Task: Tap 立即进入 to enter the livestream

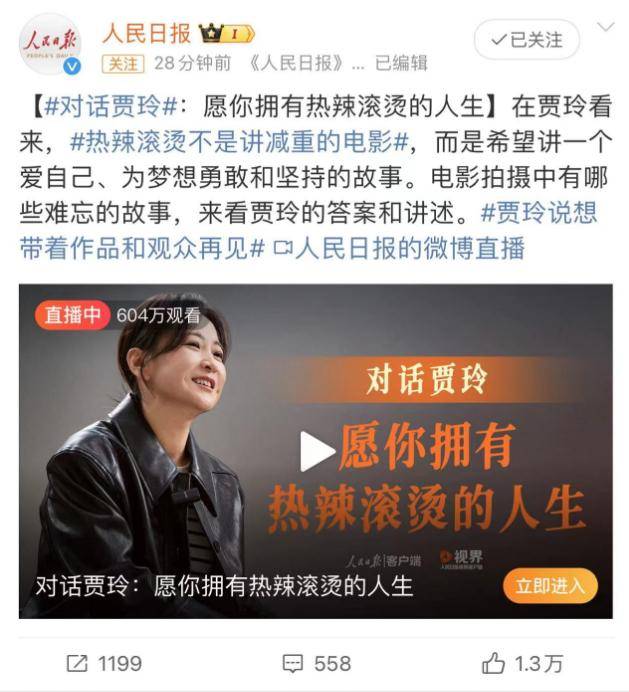Action: pos(550,585)
